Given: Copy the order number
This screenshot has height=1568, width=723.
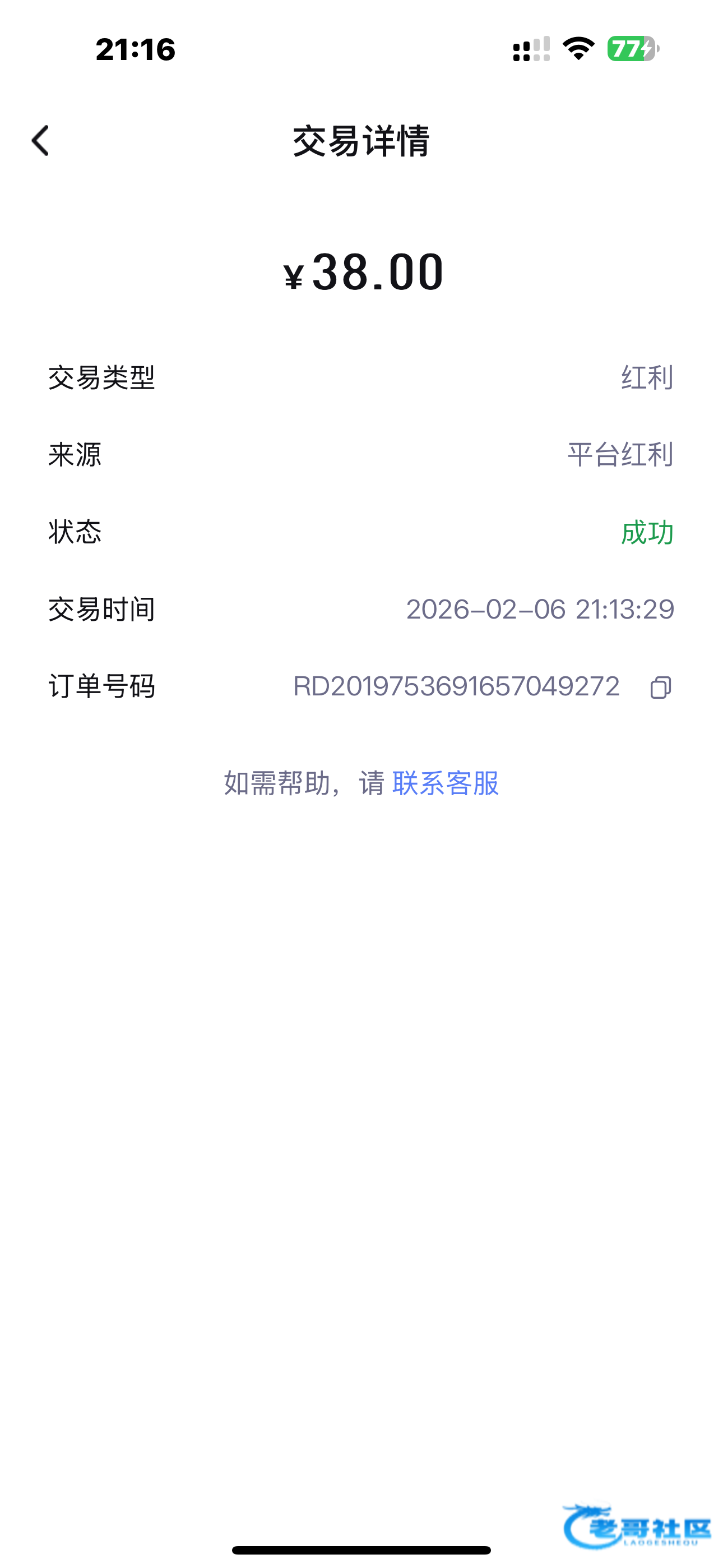Looking at the screenshot, I should pyautogui.click(x=660, y=687).
